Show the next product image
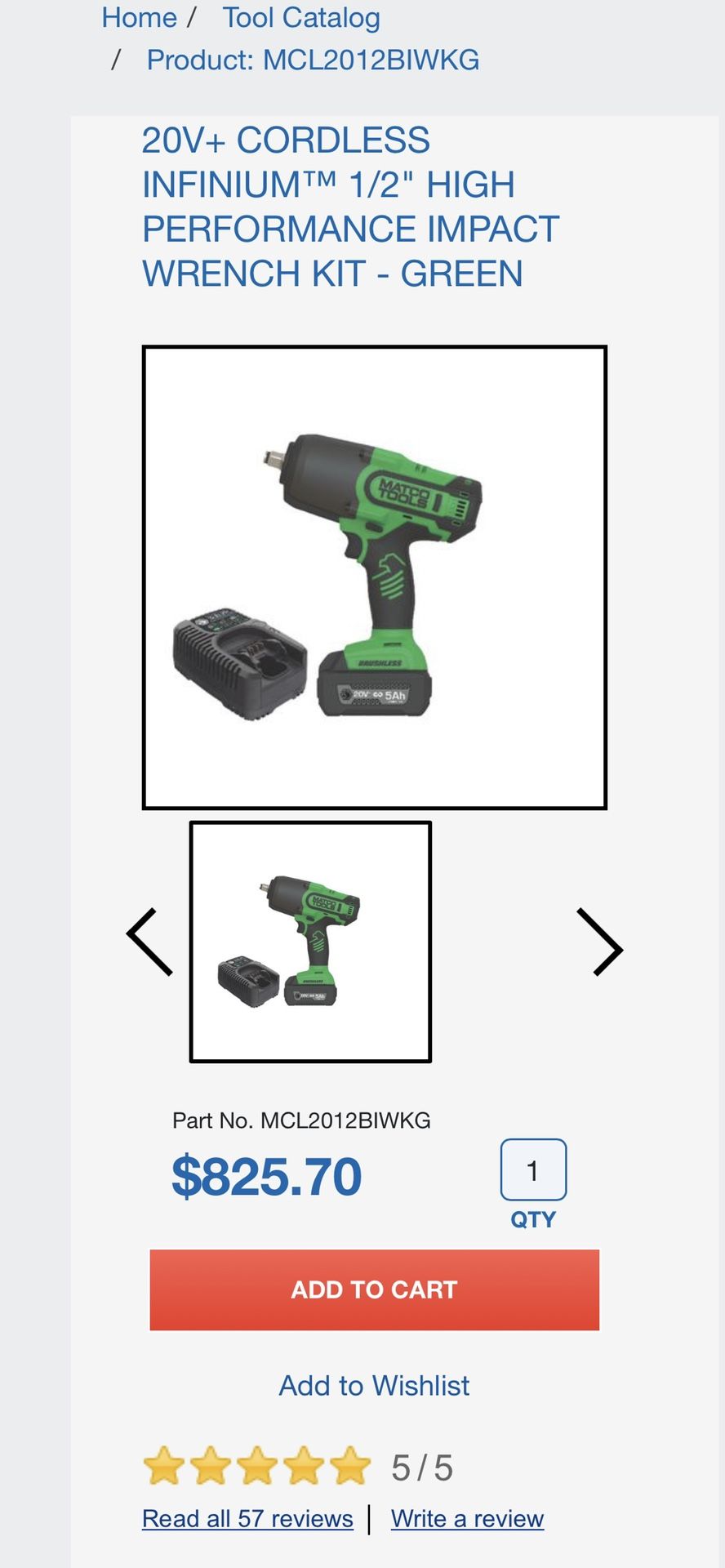The image size is (725, 1568). [598, 942]
